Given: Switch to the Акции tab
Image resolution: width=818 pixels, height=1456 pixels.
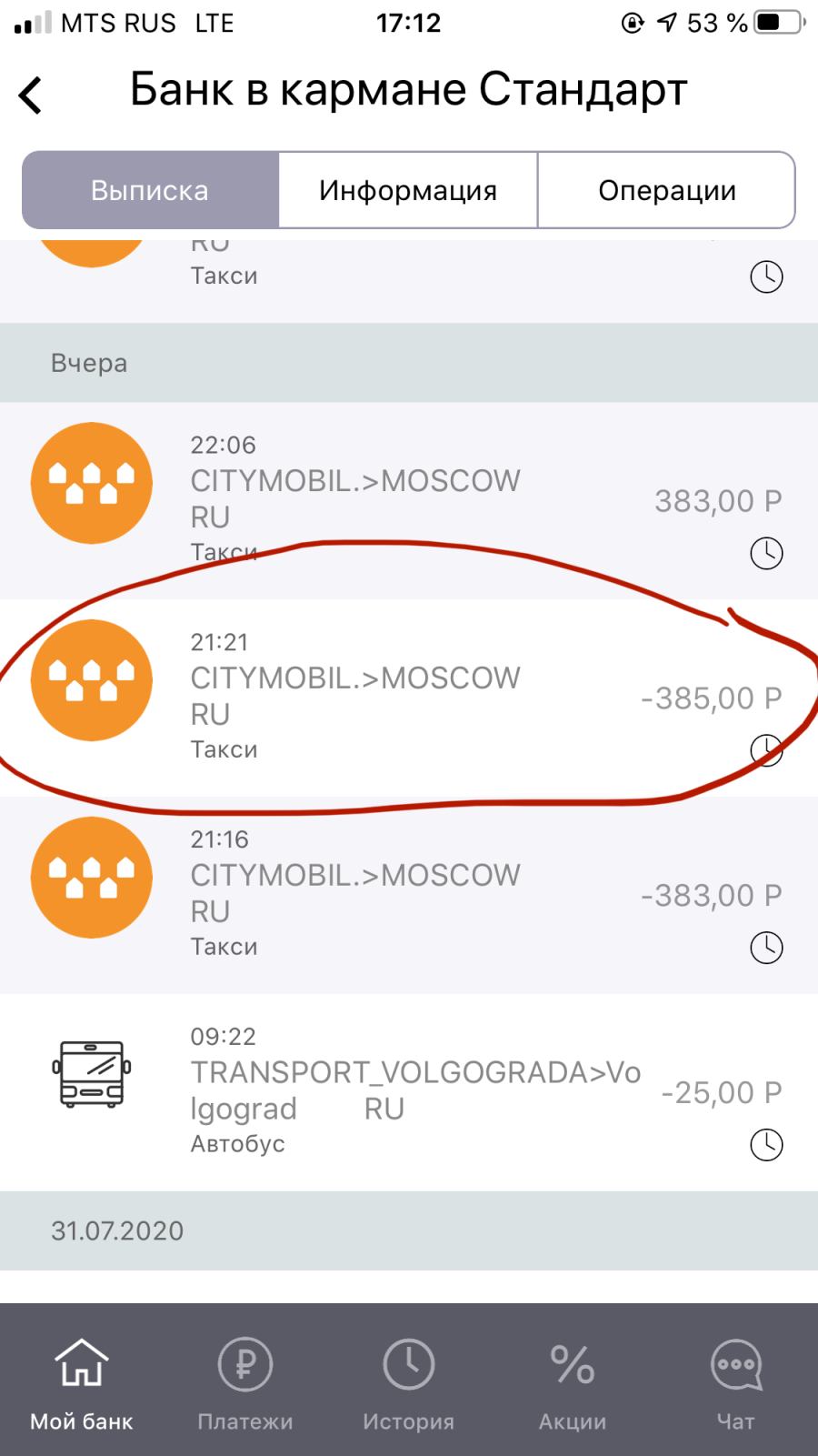Looking at the screenshot, I should coord(573,1384).
